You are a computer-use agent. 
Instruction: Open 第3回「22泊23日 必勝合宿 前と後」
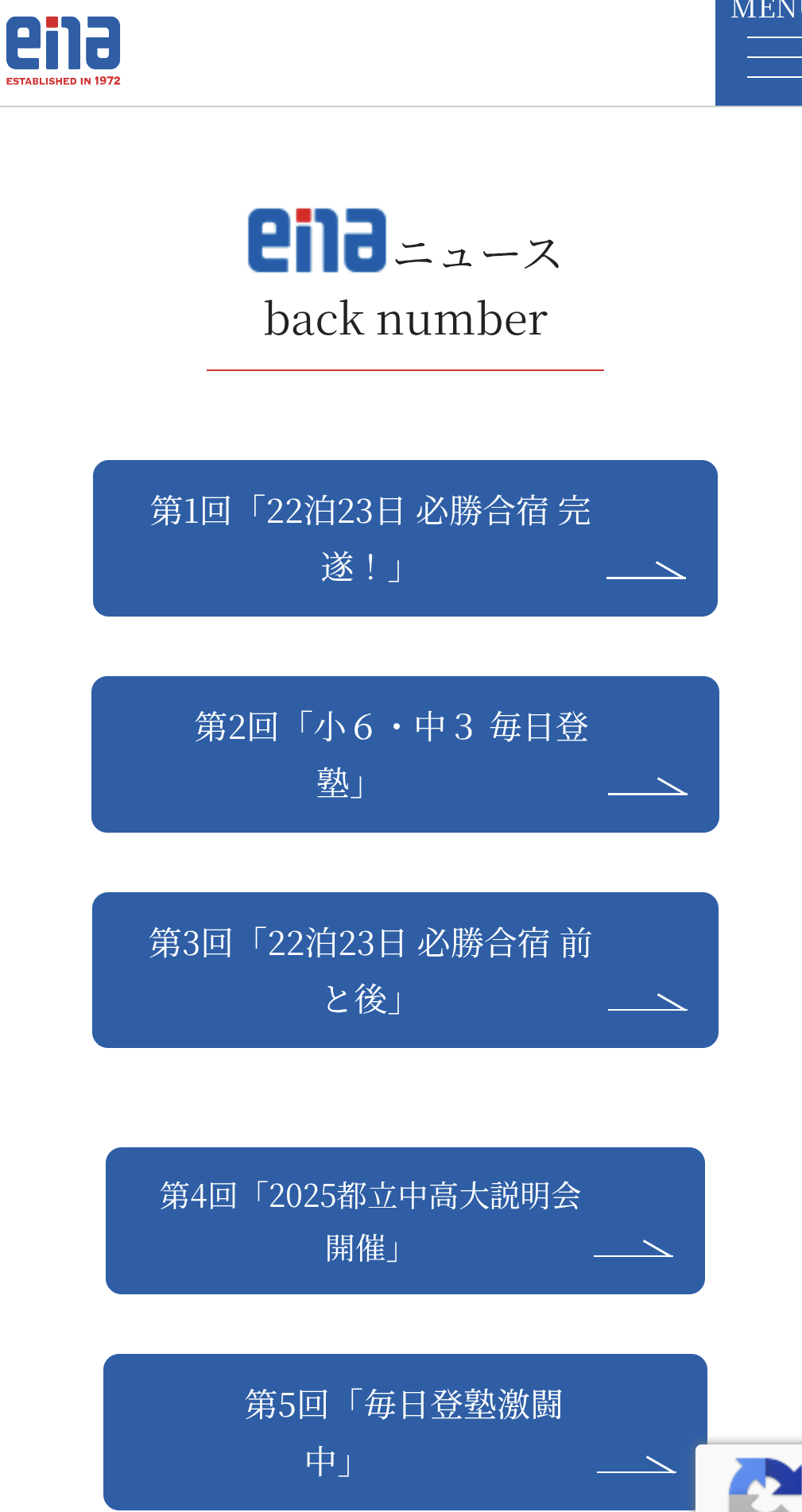coord(405,970)
